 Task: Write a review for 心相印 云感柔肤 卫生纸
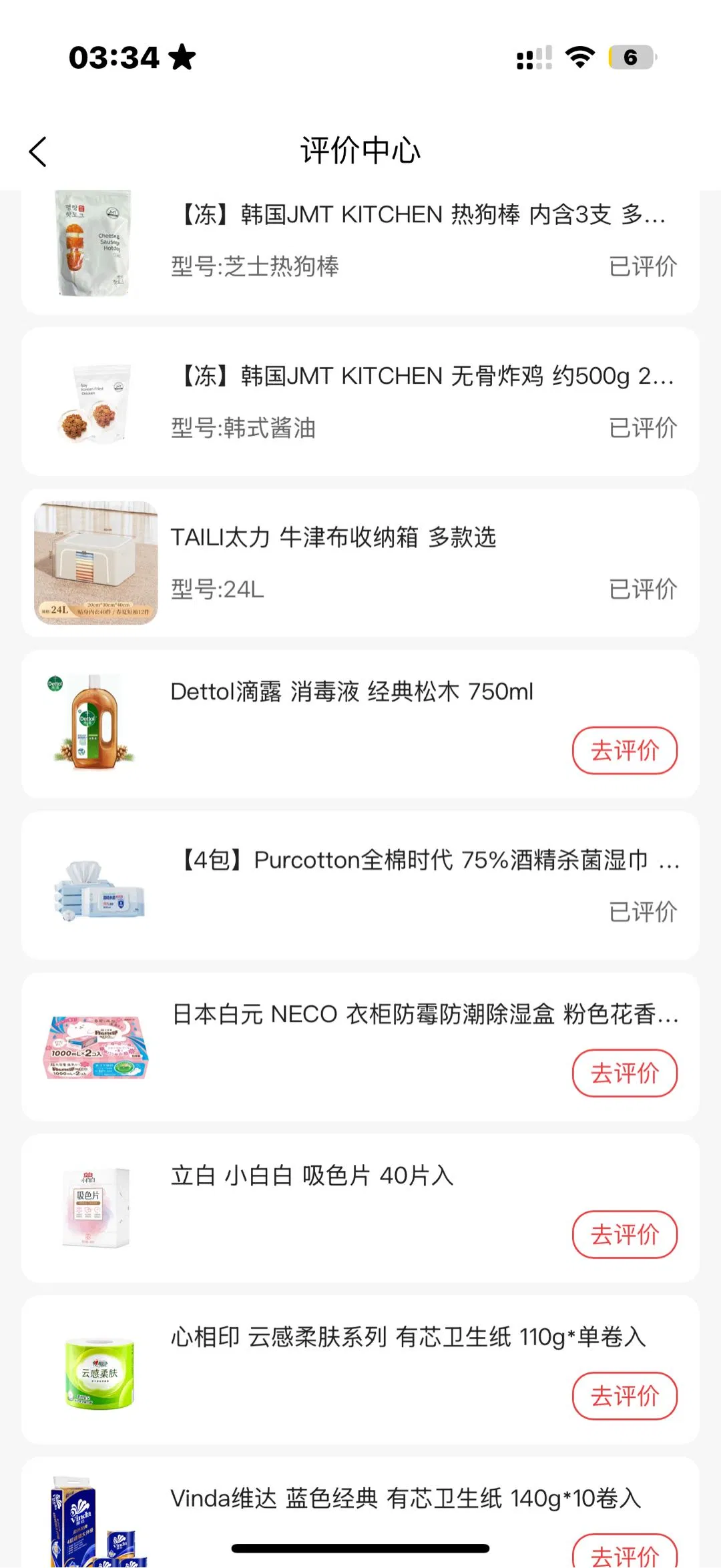click(x=624, y=1396)
